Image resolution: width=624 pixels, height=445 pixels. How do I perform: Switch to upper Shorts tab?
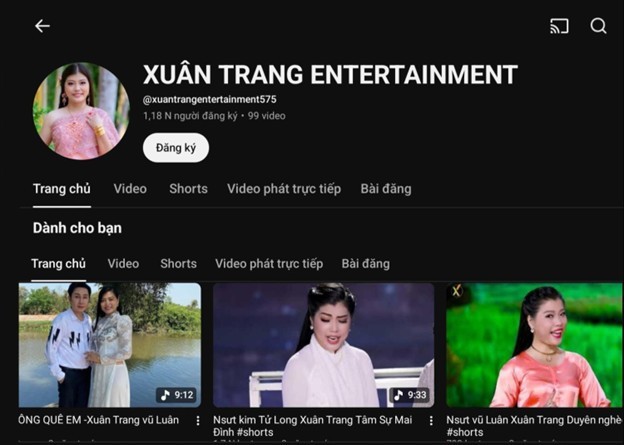188,189
